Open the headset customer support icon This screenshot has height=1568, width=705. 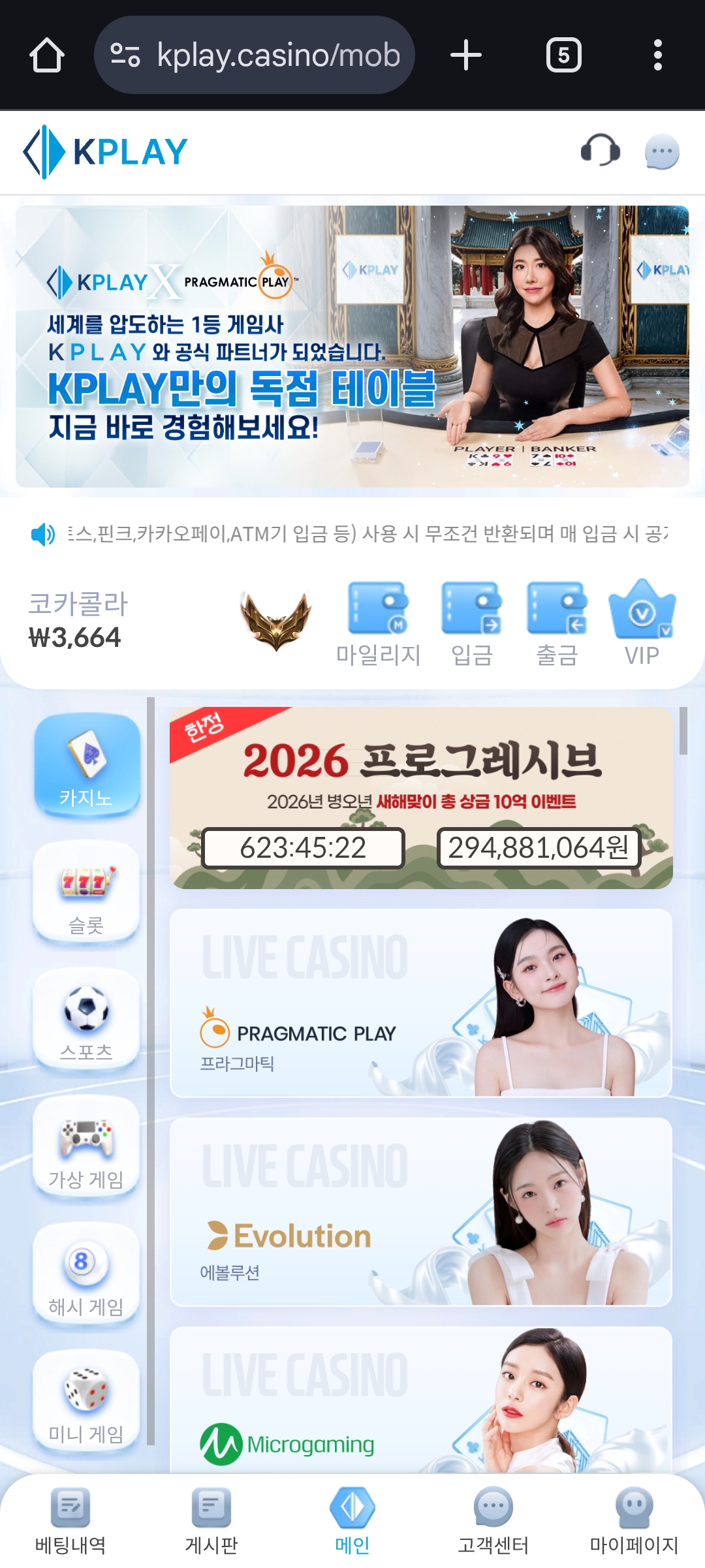coord(600,151)
